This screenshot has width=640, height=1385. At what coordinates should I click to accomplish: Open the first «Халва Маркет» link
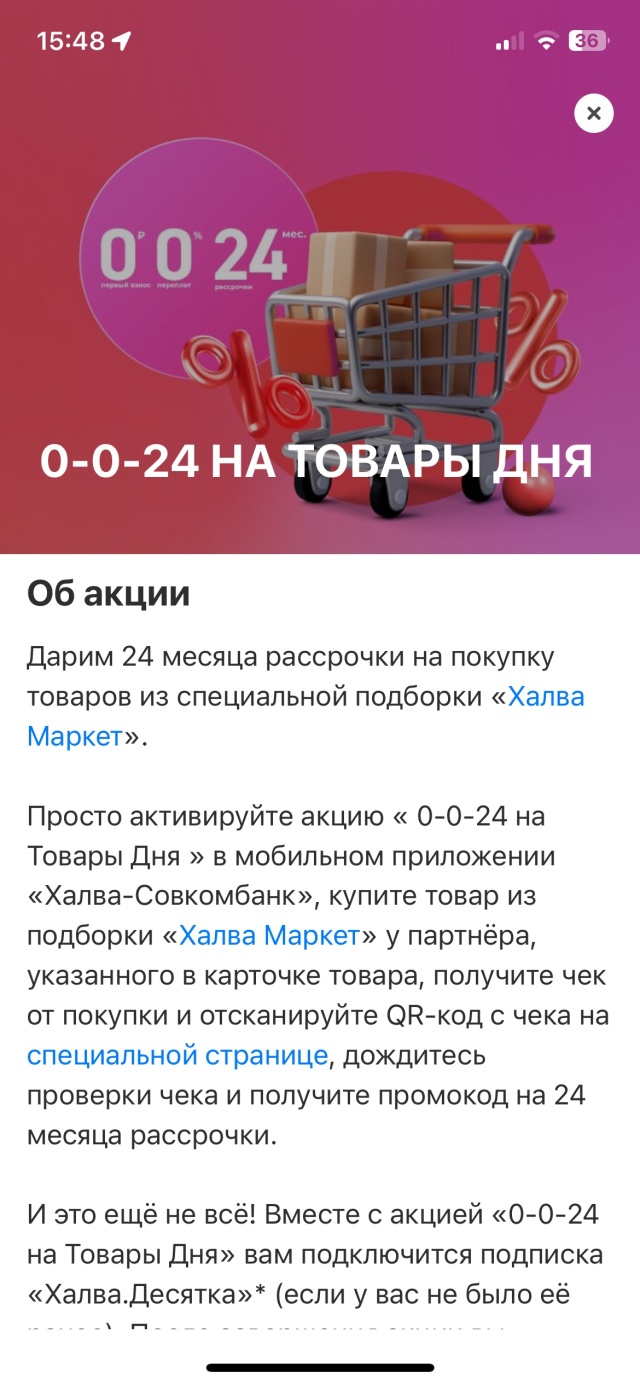click(545, 697)
